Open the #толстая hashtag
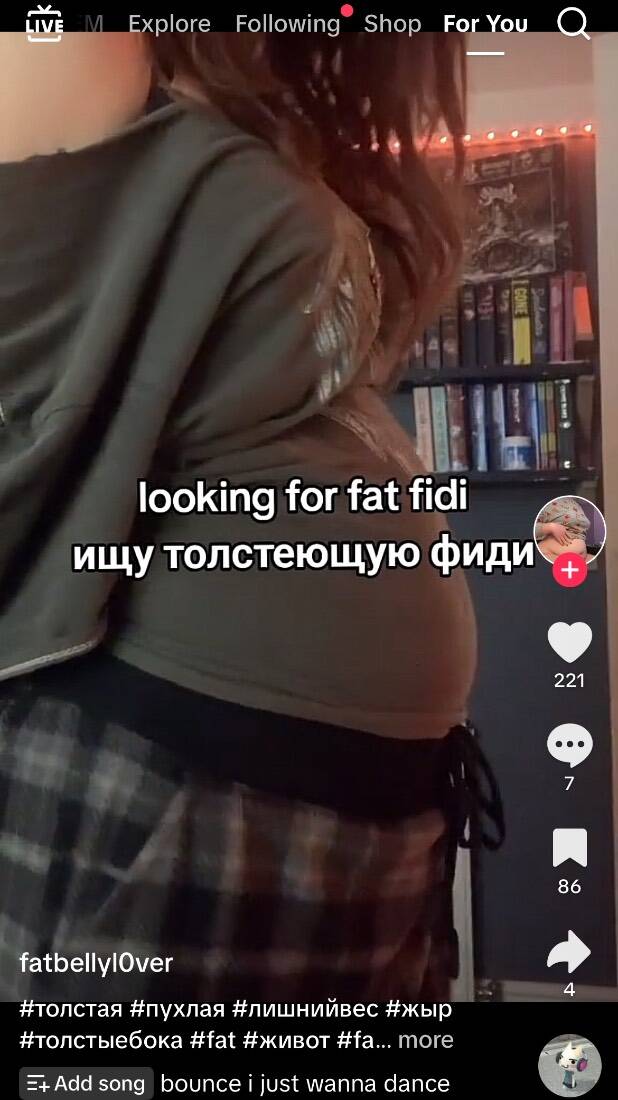618x1100 pixels. click(71, 1010)
